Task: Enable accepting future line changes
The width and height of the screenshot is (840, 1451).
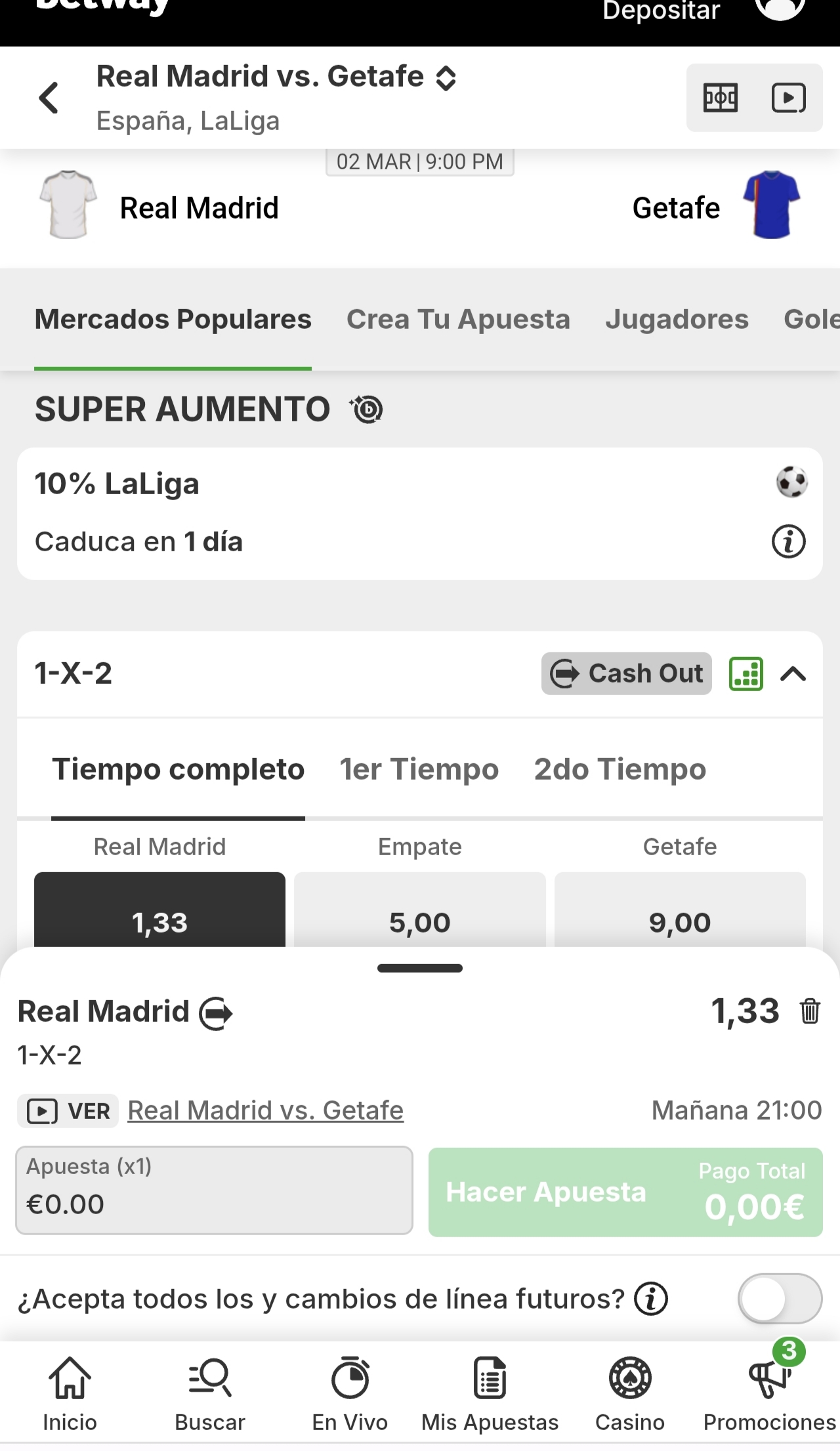Action: click(780, 1299)
